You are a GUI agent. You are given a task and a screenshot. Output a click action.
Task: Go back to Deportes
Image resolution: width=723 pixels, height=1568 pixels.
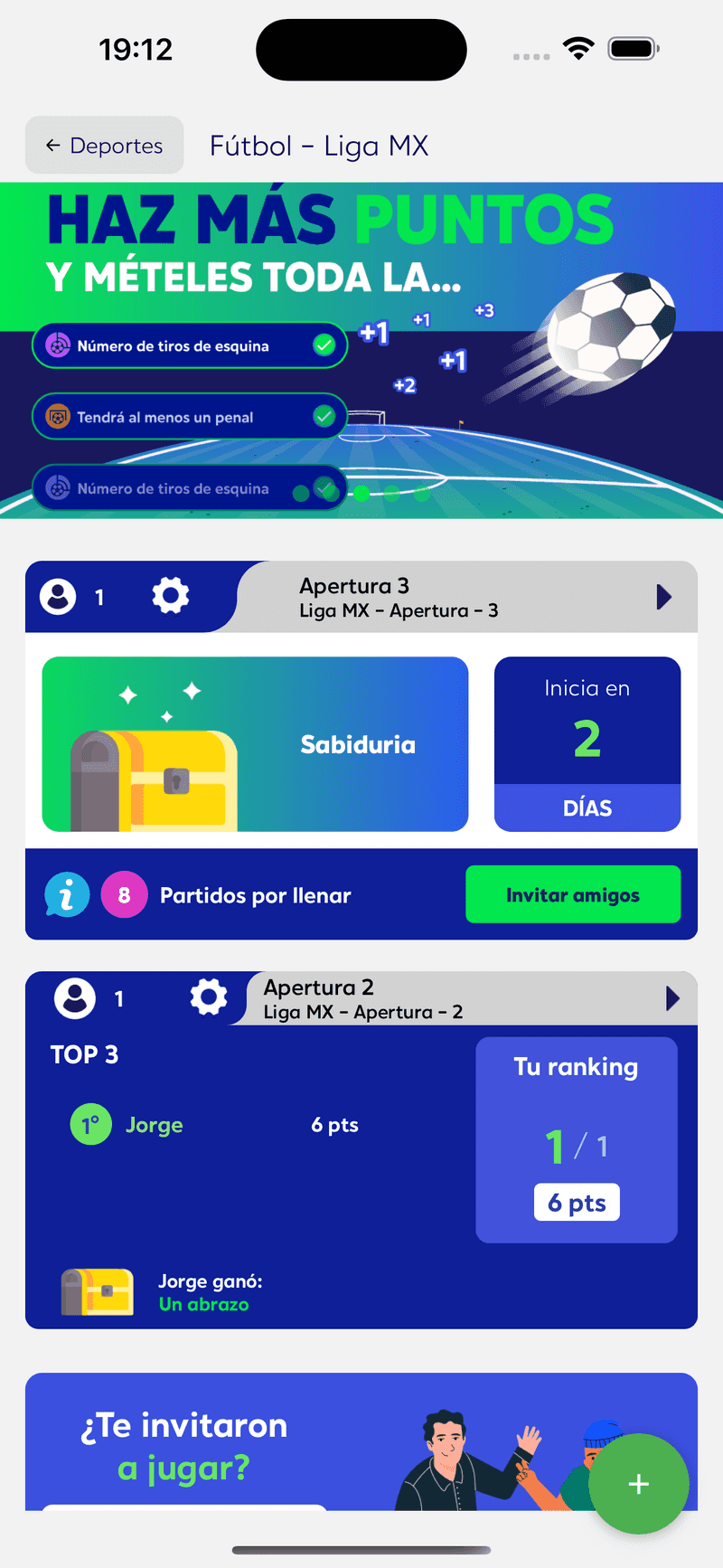click(105, 146)
